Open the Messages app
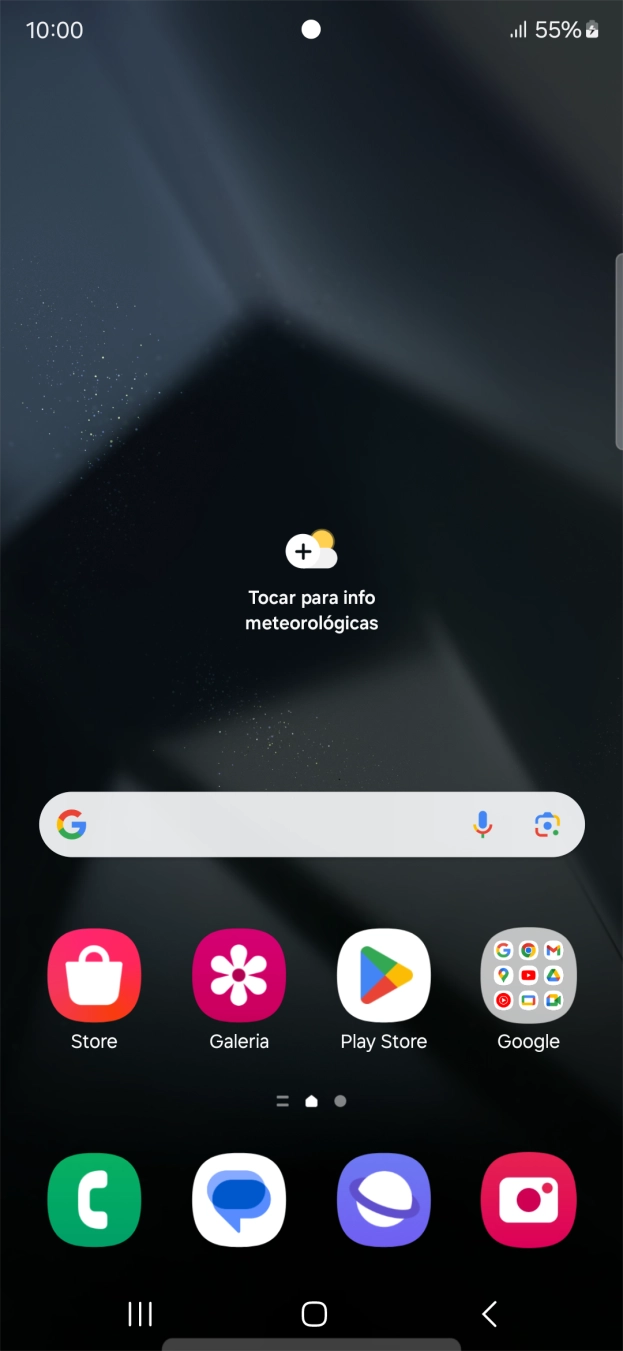 coord(239,1200)
